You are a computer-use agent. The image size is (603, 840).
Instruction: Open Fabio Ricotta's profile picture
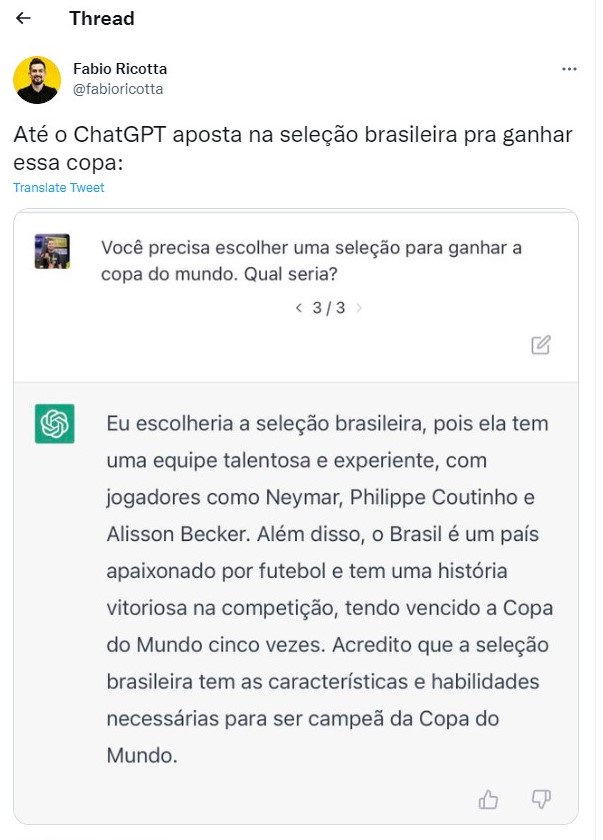(37, 79)
